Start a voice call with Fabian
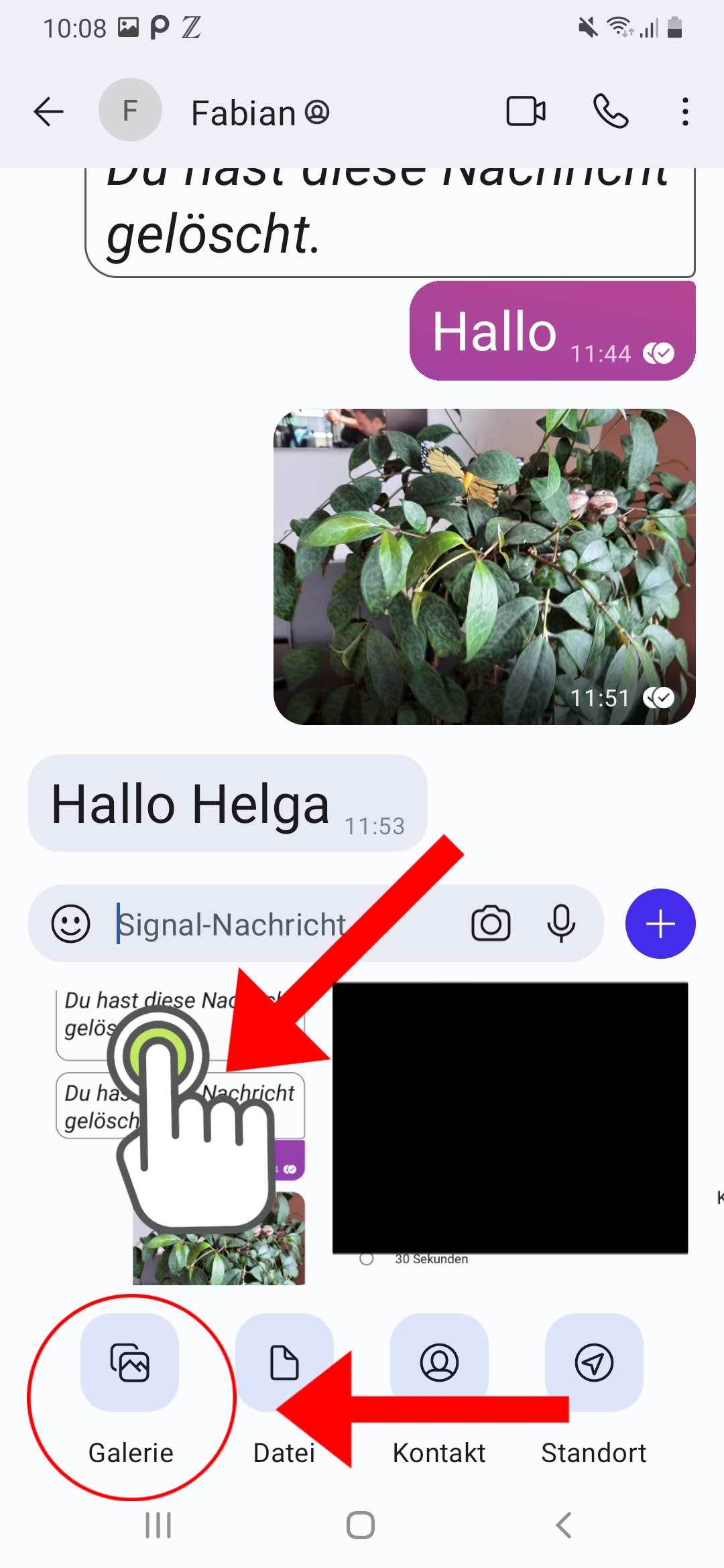 [x=611, y=111]
